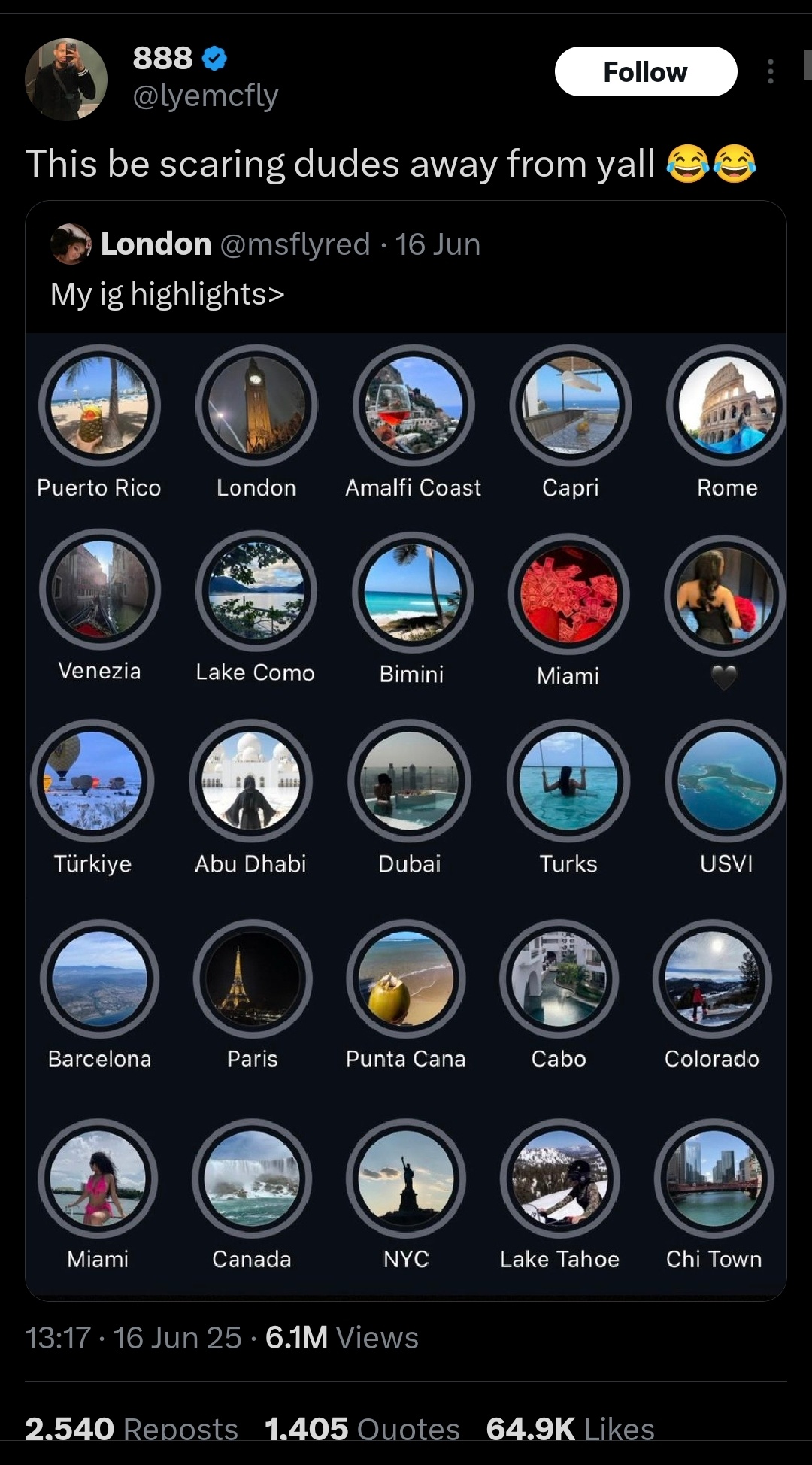This screenshot has width=812, height=1465.
Task: View the list of Reposts
Action: pyautogui.click(x=132, y=1428)
